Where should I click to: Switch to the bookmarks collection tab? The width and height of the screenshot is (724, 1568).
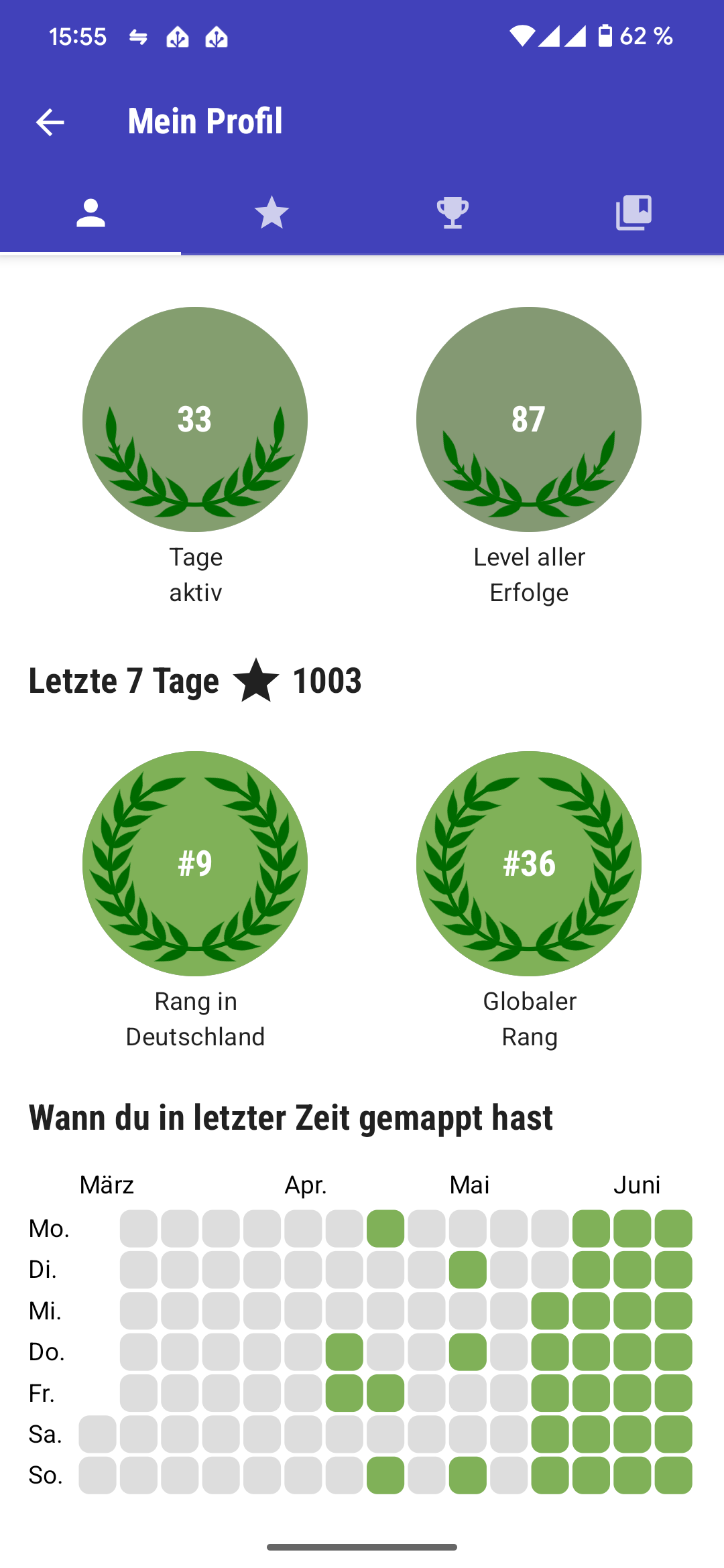click(633, 213)
